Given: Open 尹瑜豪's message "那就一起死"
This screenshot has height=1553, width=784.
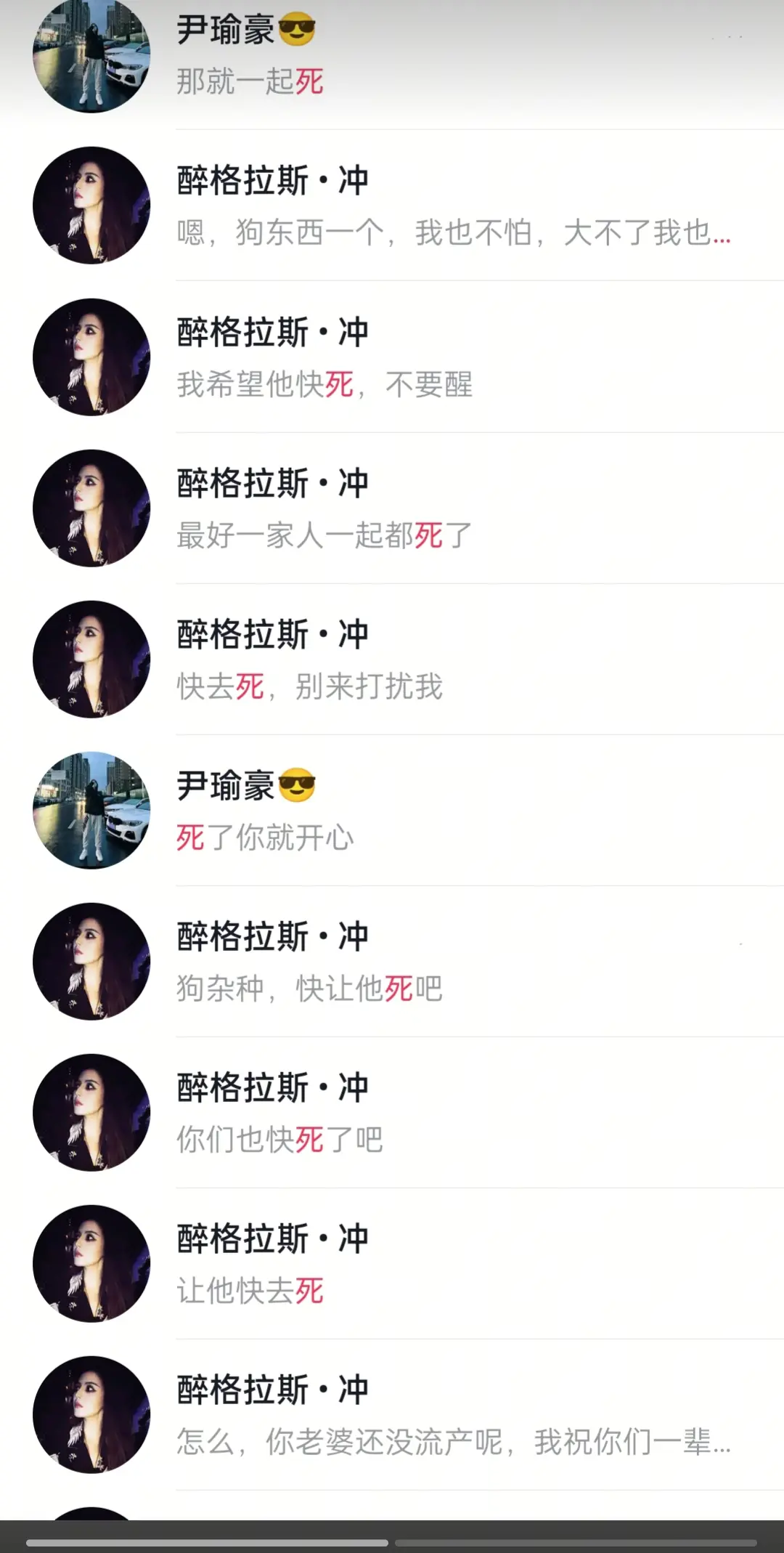Looking at the screenshot, I should [392, 57].
